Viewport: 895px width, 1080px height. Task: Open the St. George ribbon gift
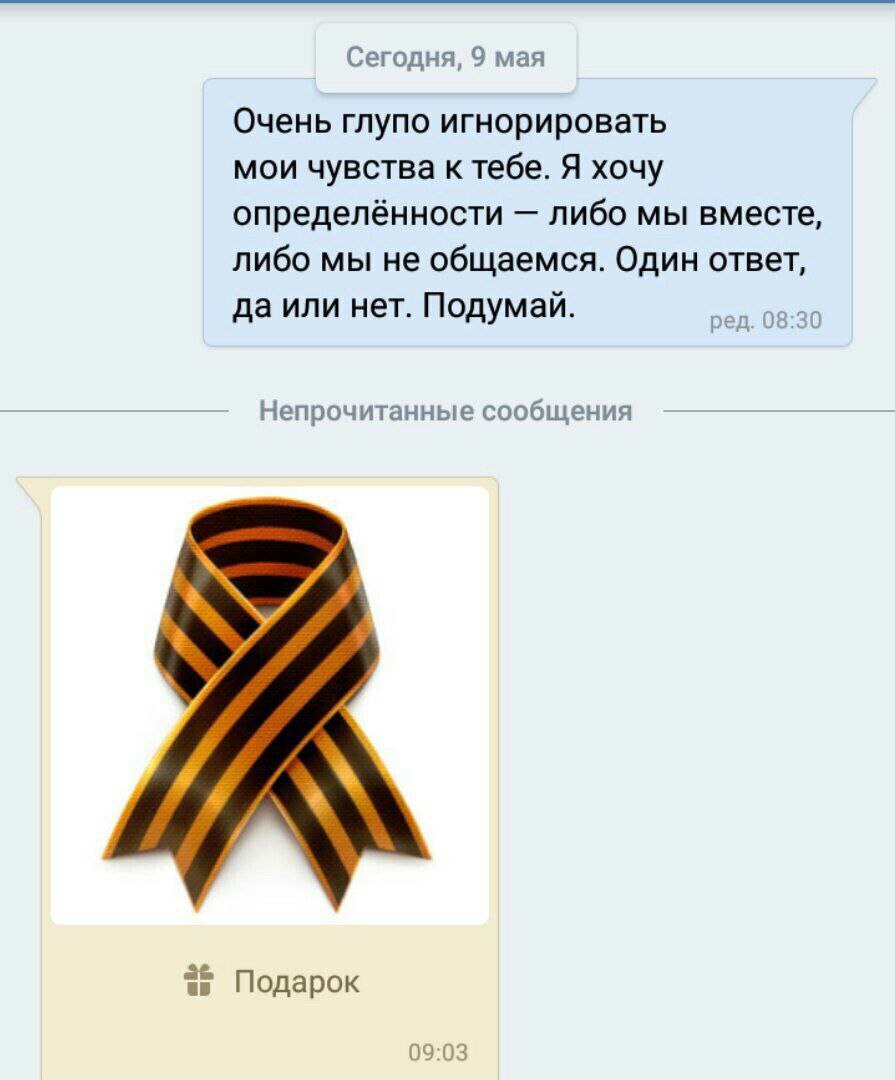269,705
